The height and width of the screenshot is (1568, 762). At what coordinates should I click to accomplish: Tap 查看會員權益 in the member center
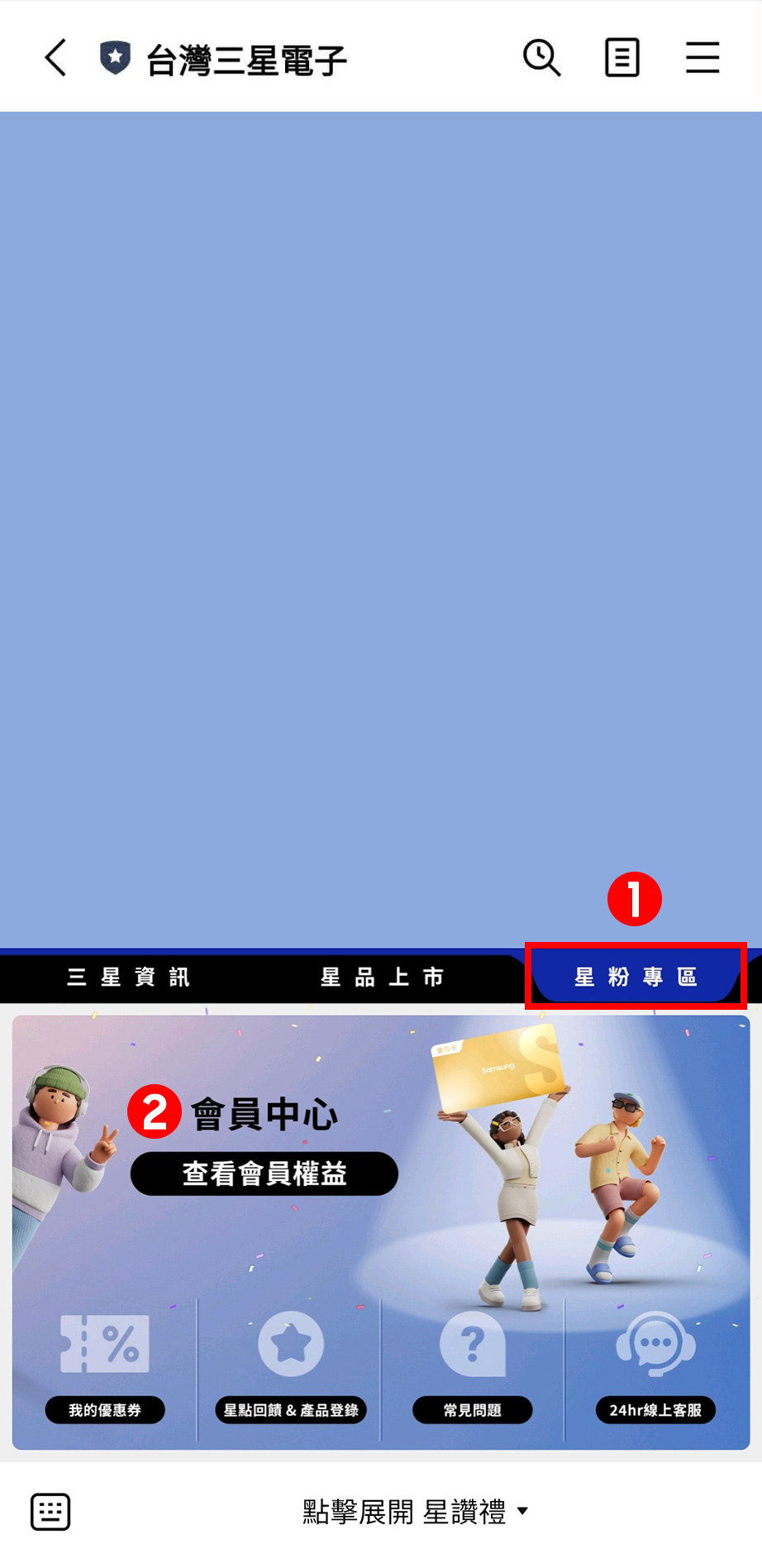[264, 1174]
